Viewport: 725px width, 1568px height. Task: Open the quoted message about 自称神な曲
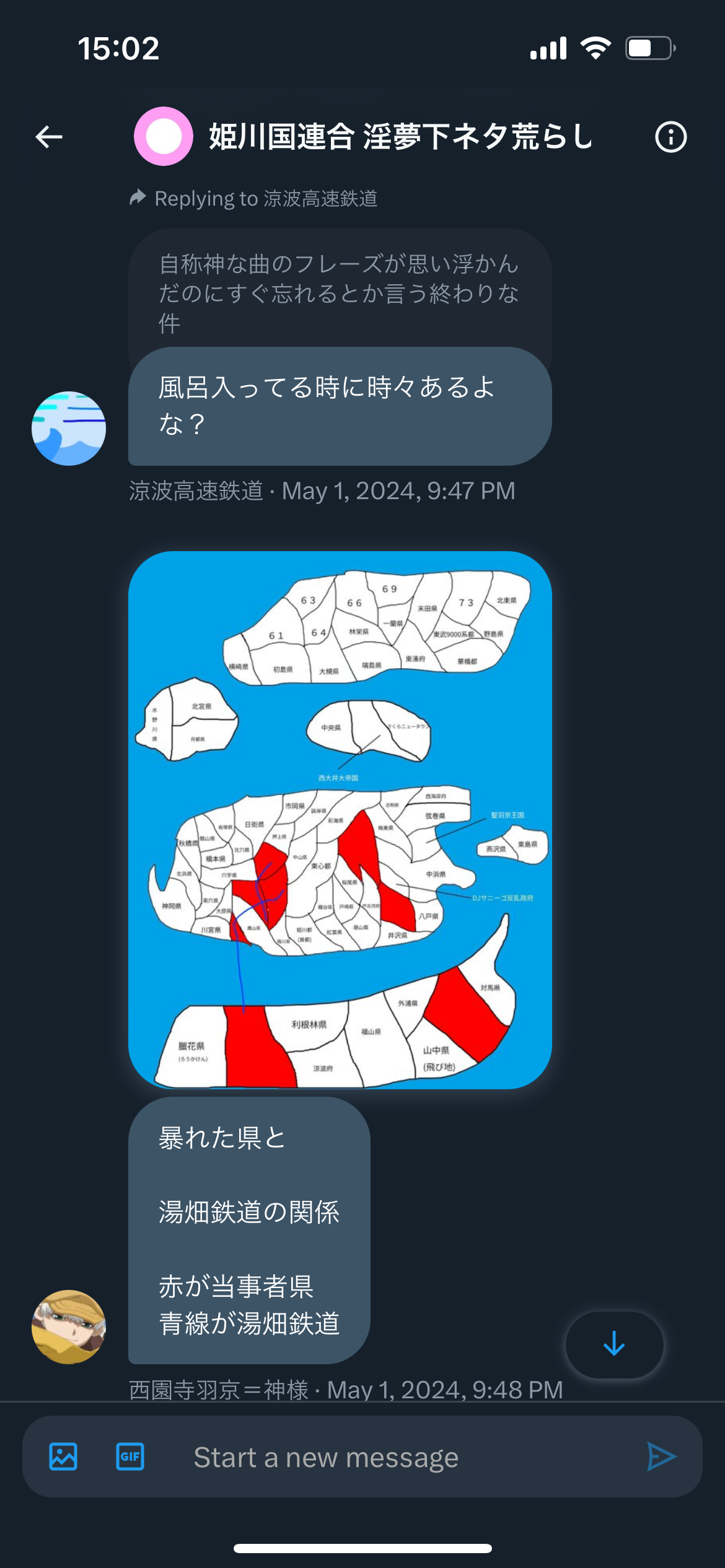[x=340, y=293]
